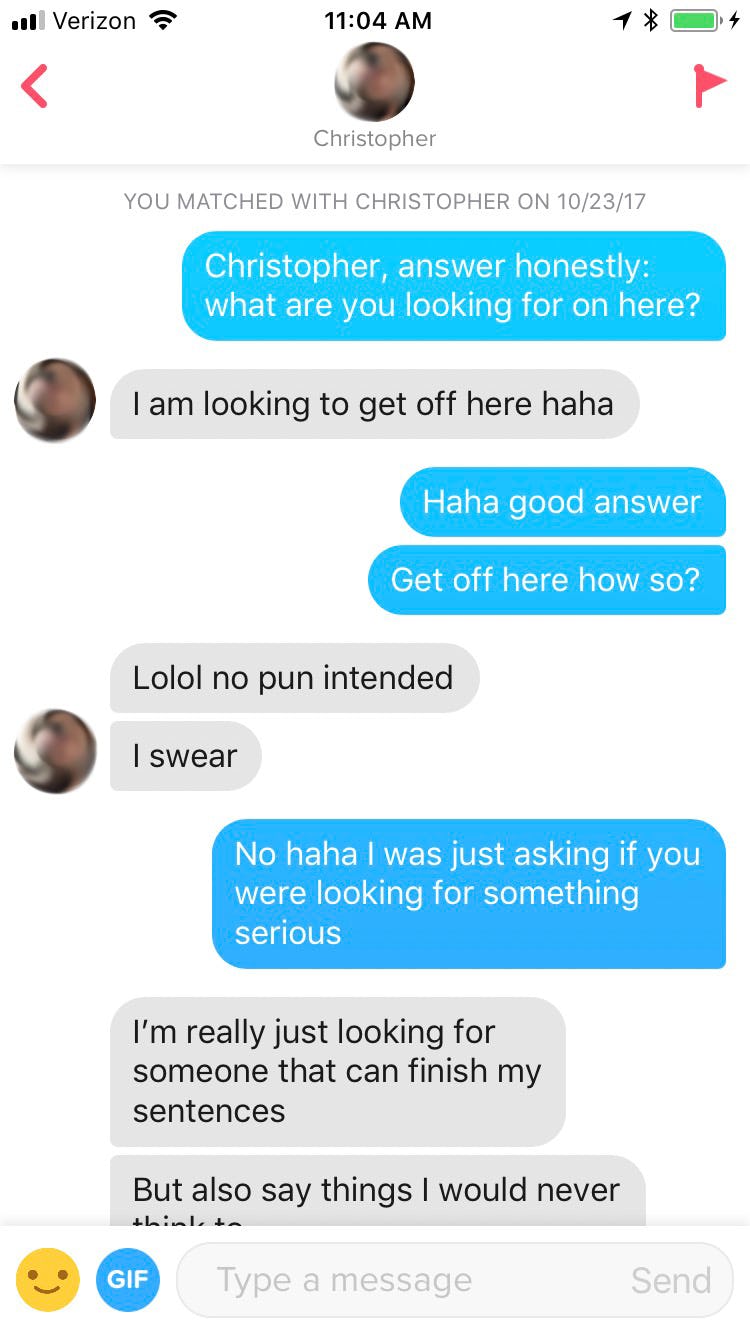Screen dimensions: 750x1334
Task: Open avatar beside the 'I swear' message
Action: pos(55,751)
